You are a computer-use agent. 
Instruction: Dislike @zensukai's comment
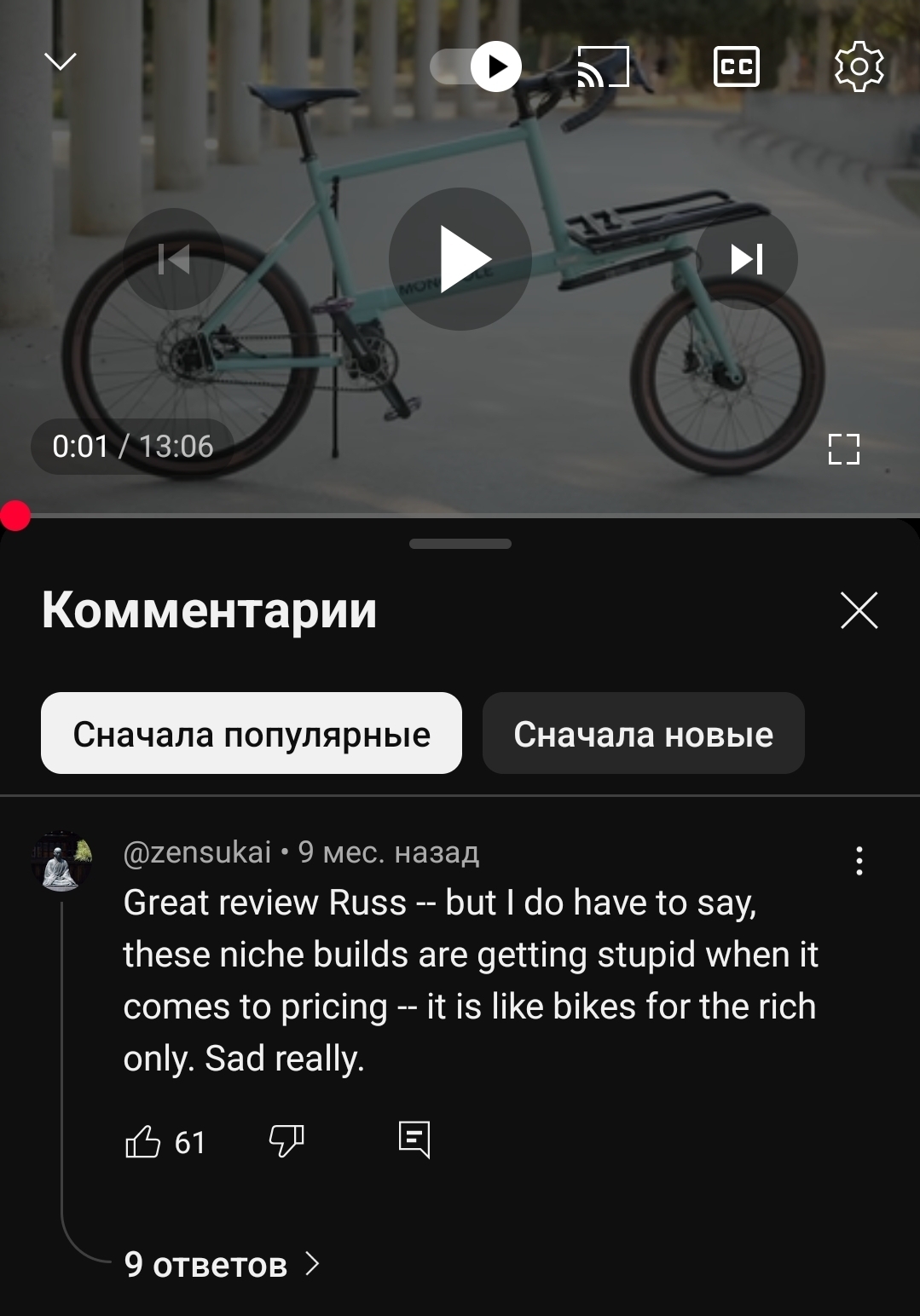tap(286, 1140)
